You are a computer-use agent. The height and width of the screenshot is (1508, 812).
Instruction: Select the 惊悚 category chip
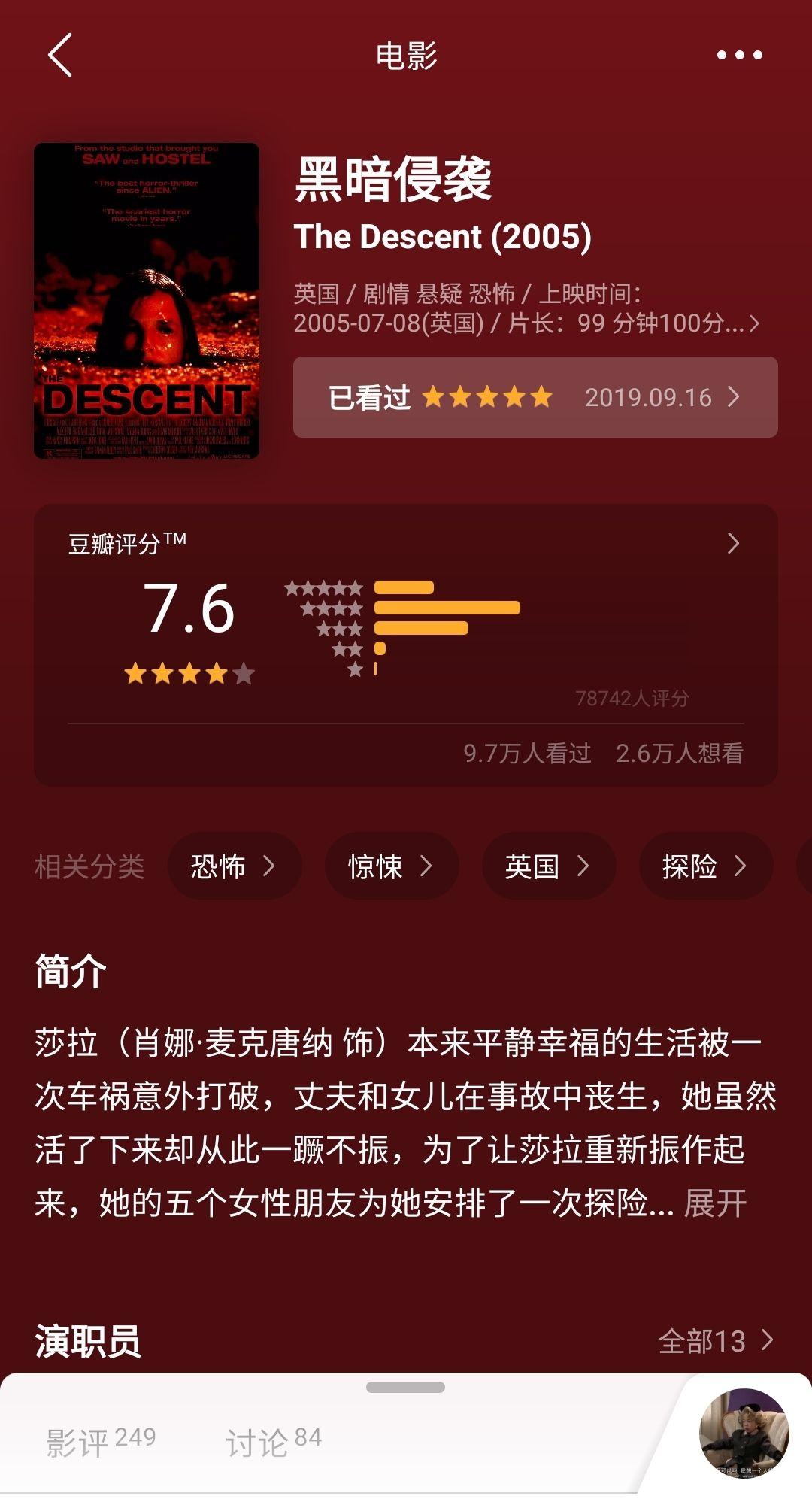(x=391, y=866)
